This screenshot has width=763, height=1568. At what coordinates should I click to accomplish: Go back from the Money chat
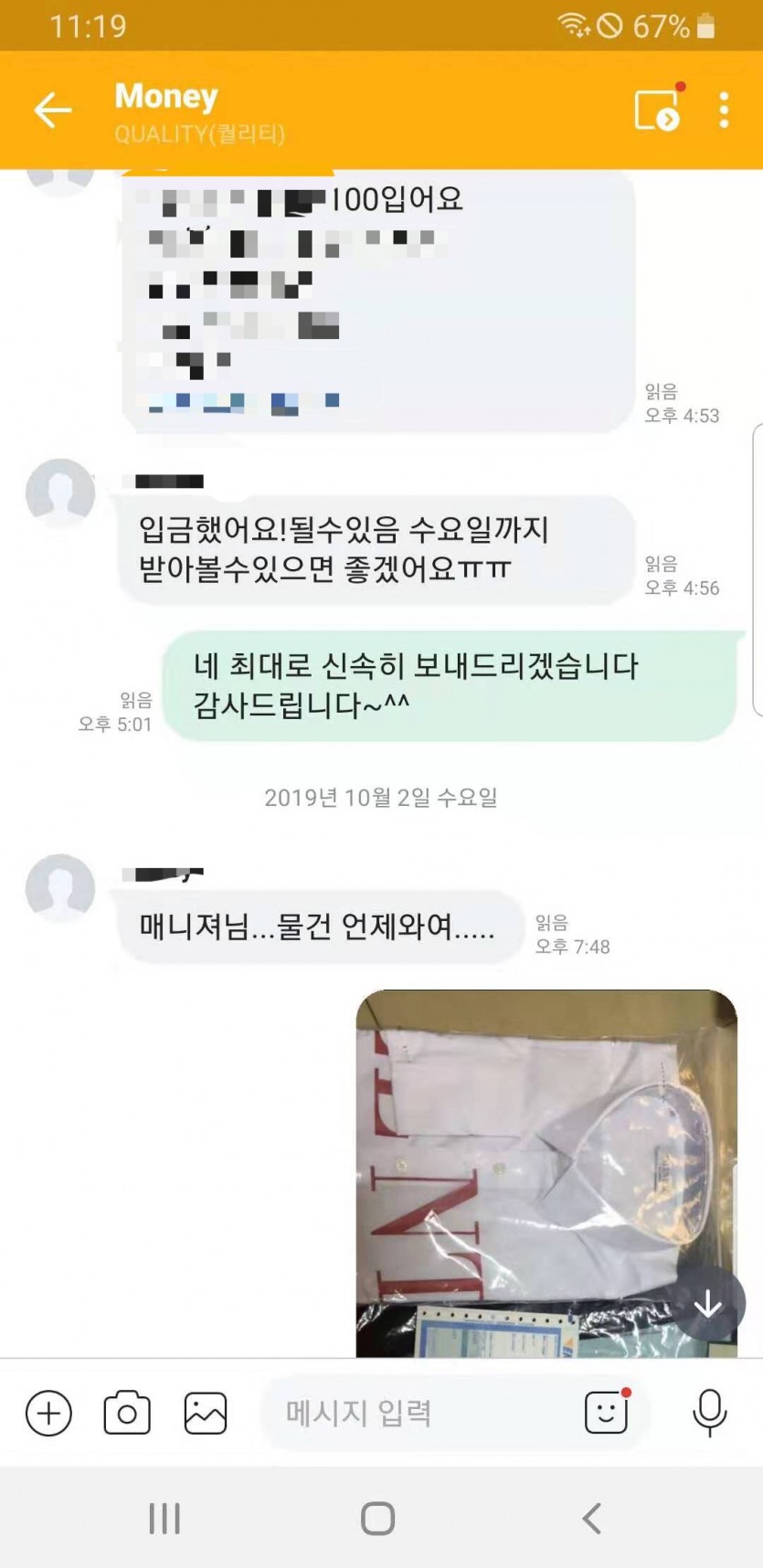coord(52,111)
